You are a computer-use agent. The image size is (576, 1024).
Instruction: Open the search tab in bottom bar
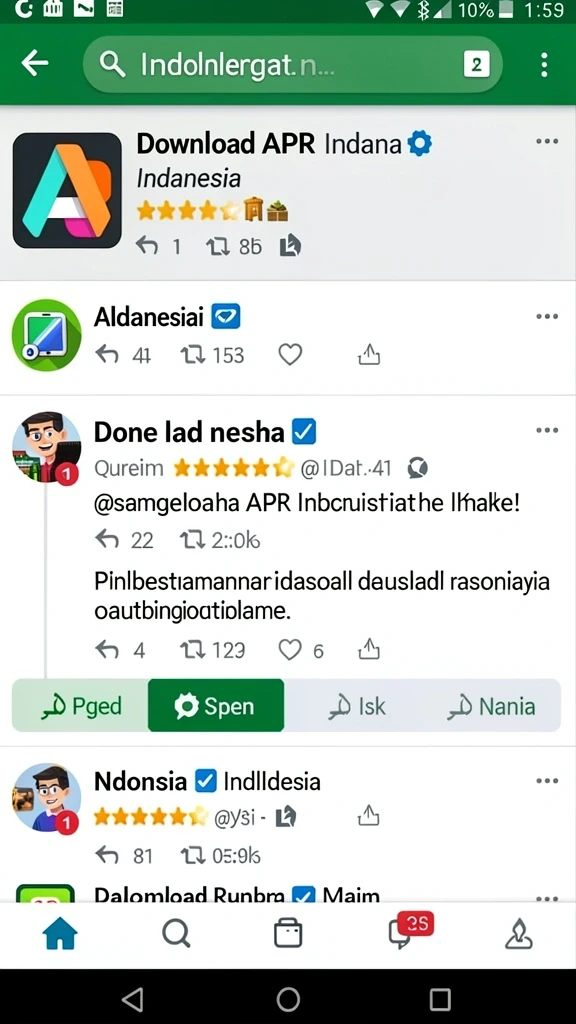click(x=176, y=933)
